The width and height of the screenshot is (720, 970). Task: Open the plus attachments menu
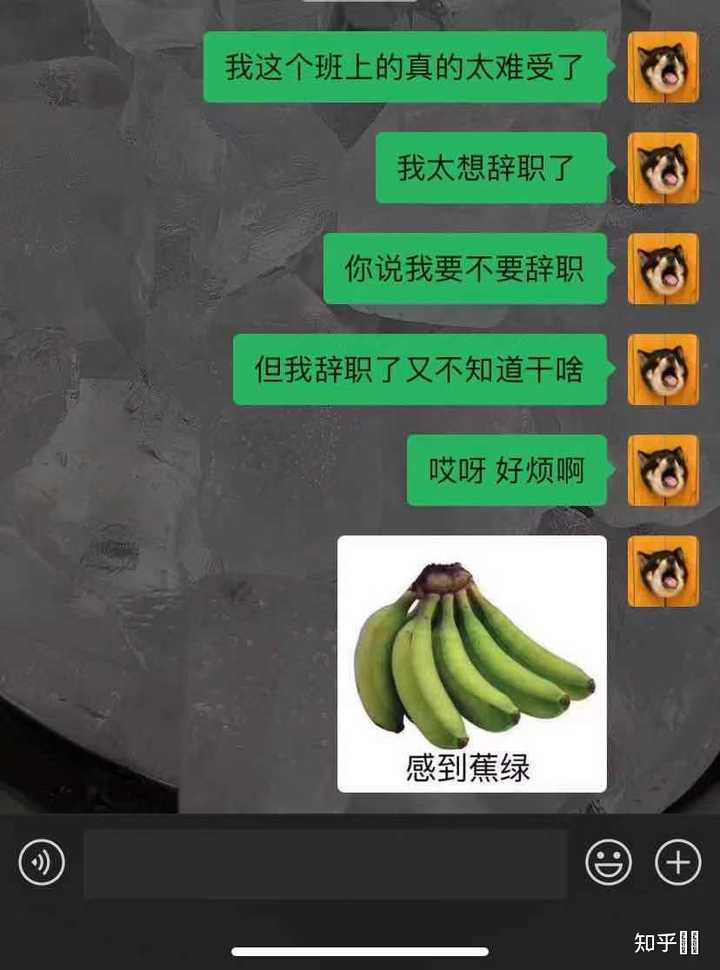[x=678, y=862]
